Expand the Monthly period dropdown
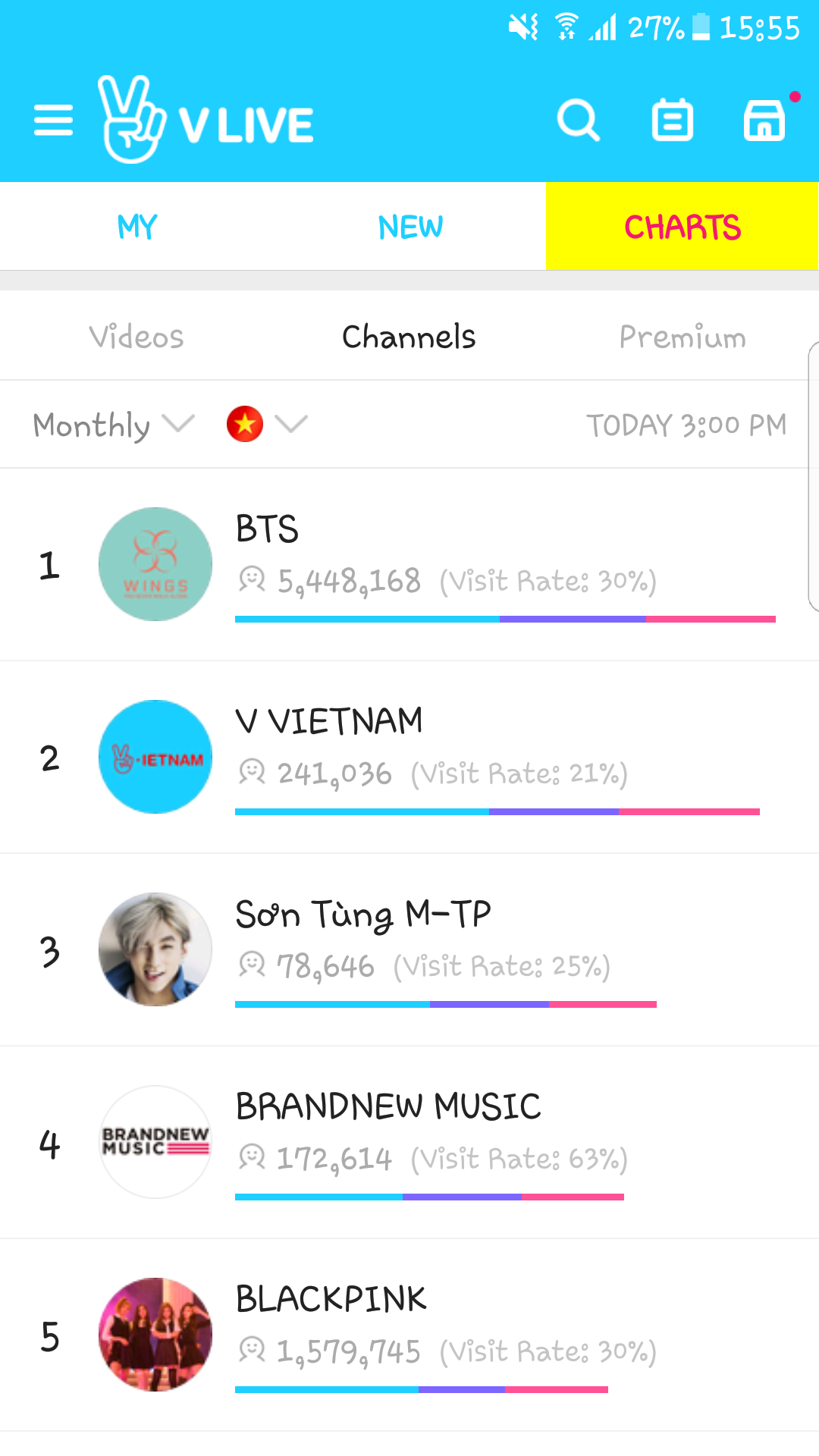 tap(114, 425)
